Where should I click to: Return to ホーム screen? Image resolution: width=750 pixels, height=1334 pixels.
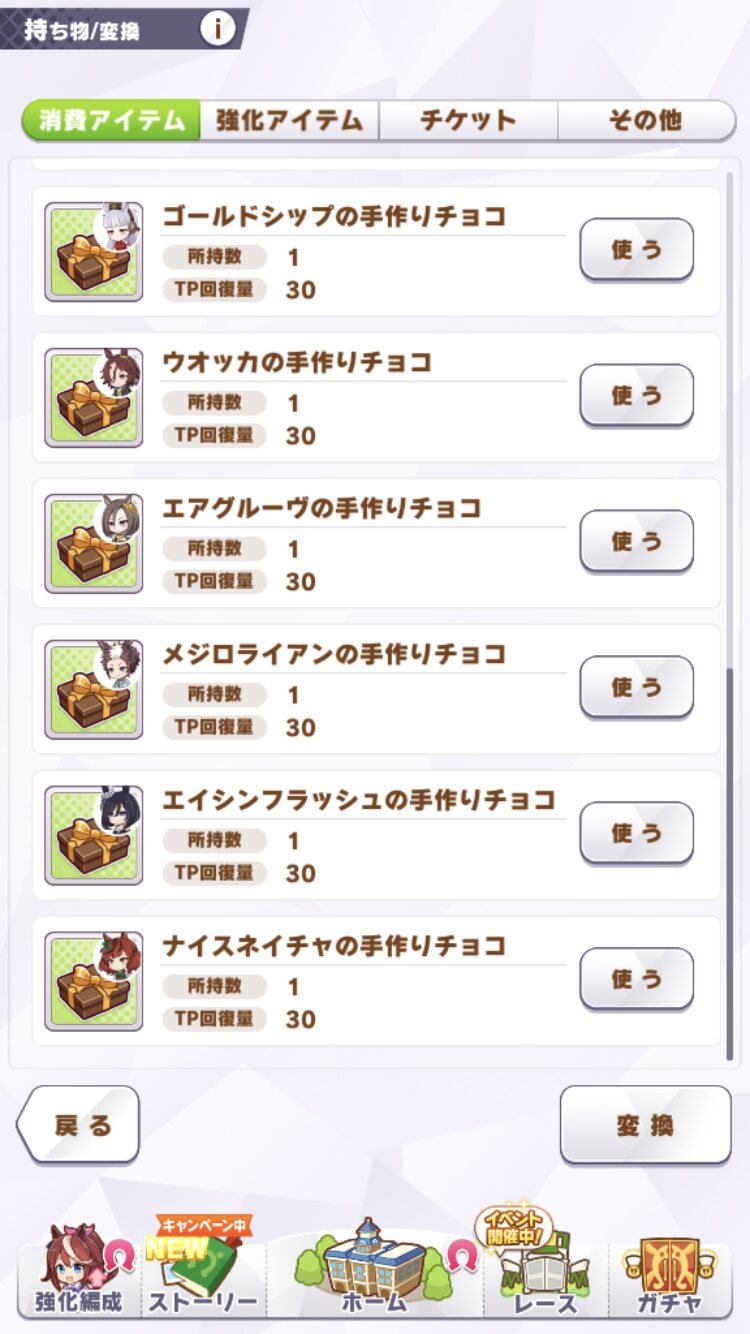(x=375, y=1270)
